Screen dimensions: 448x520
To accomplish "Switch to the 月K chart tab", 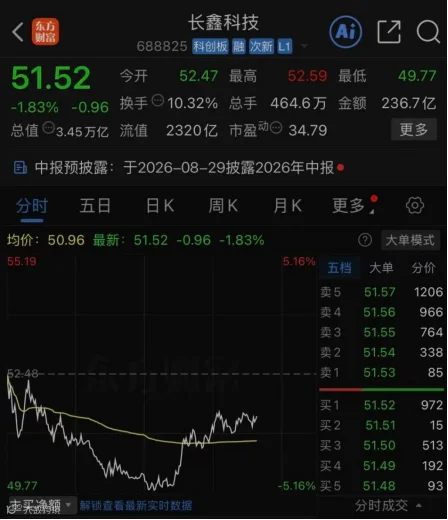I will pos(287,206).
